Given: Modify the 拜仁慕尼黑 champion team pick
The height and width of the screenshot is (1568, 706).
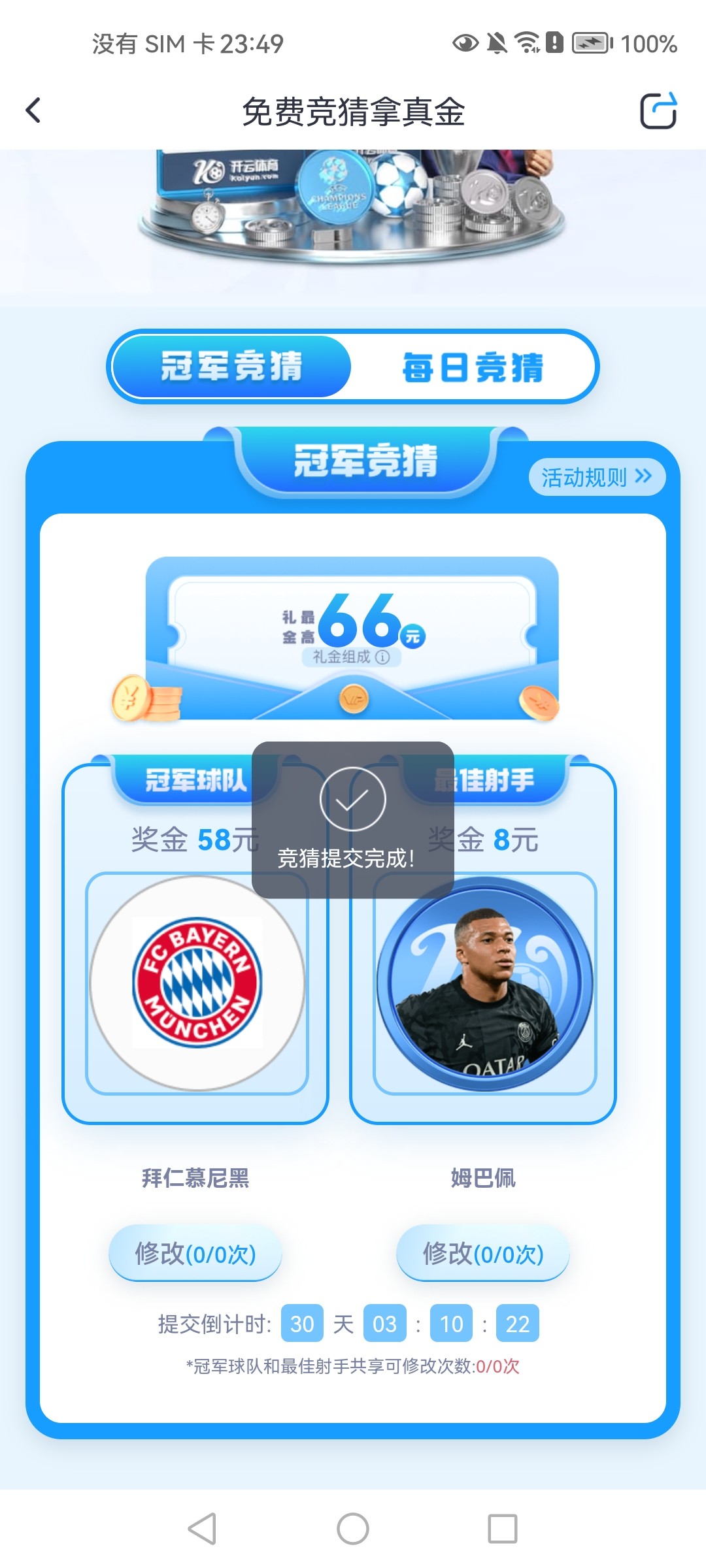Looking at the screenshot, I should 195,1253.
